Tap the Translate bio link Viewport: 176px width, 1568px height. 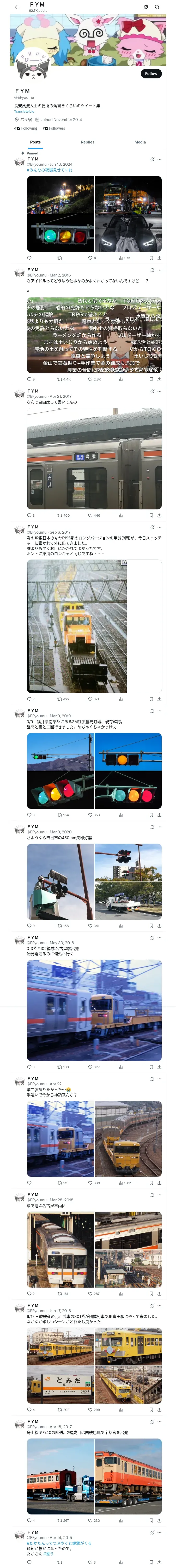(24, 111)
